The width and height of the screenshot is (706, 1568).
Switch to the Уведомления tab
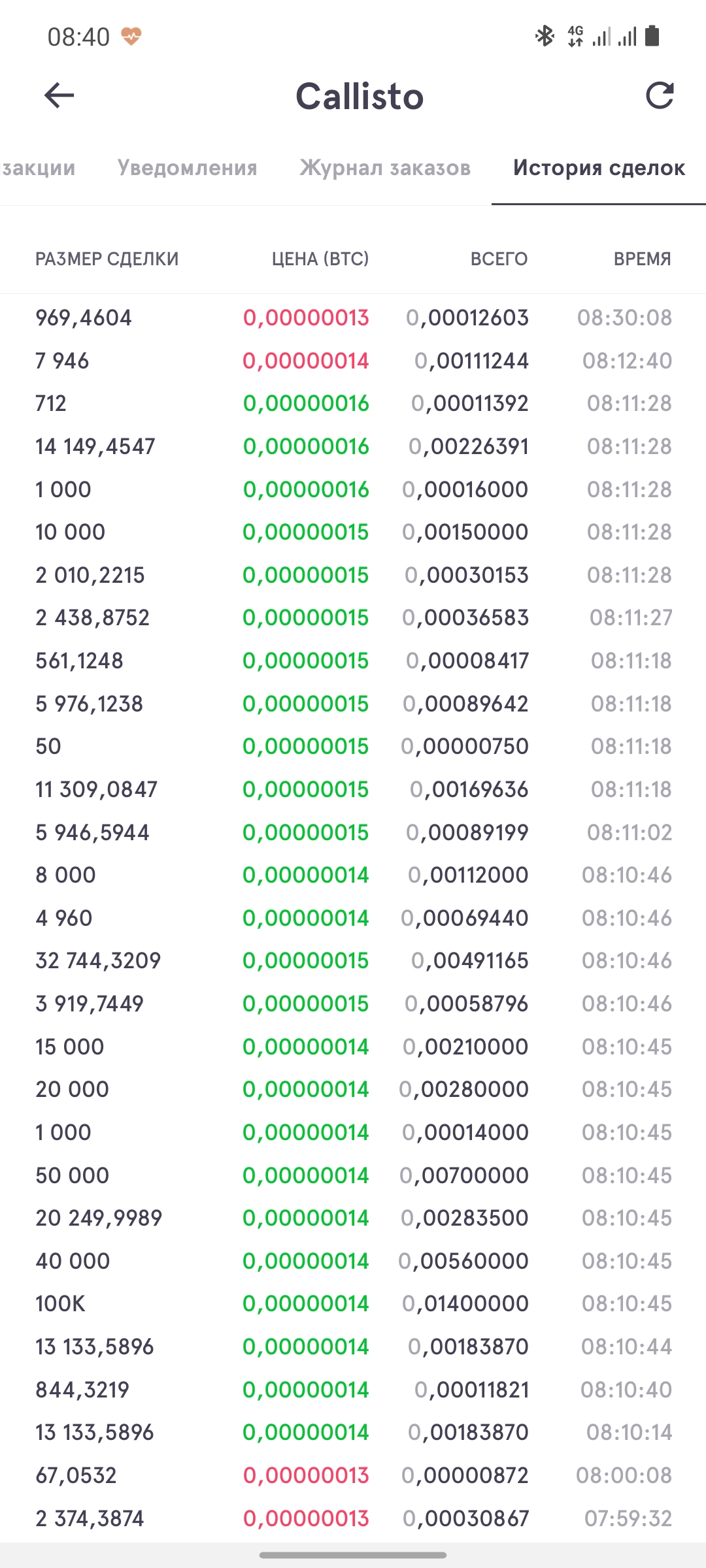(x=187, y=168)
